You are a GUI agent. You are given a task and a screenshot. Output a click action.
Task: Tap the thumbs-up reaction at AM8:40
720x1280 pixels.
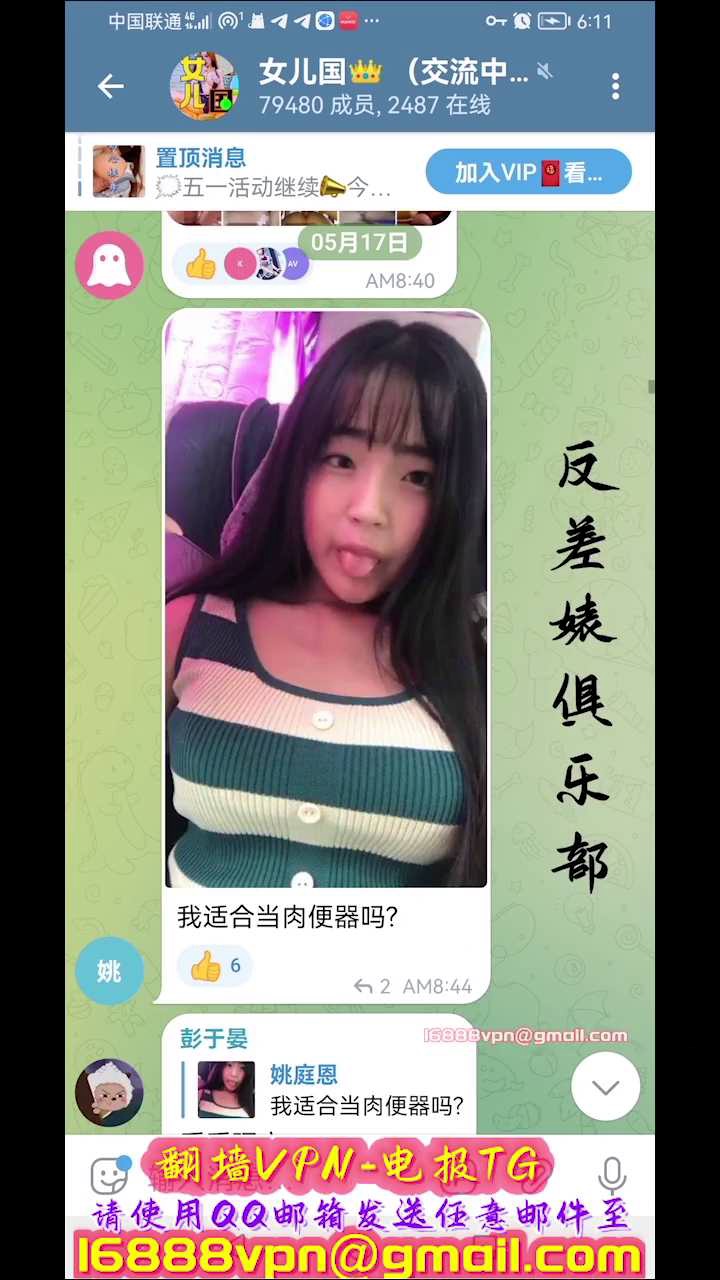tap(201, 264)
